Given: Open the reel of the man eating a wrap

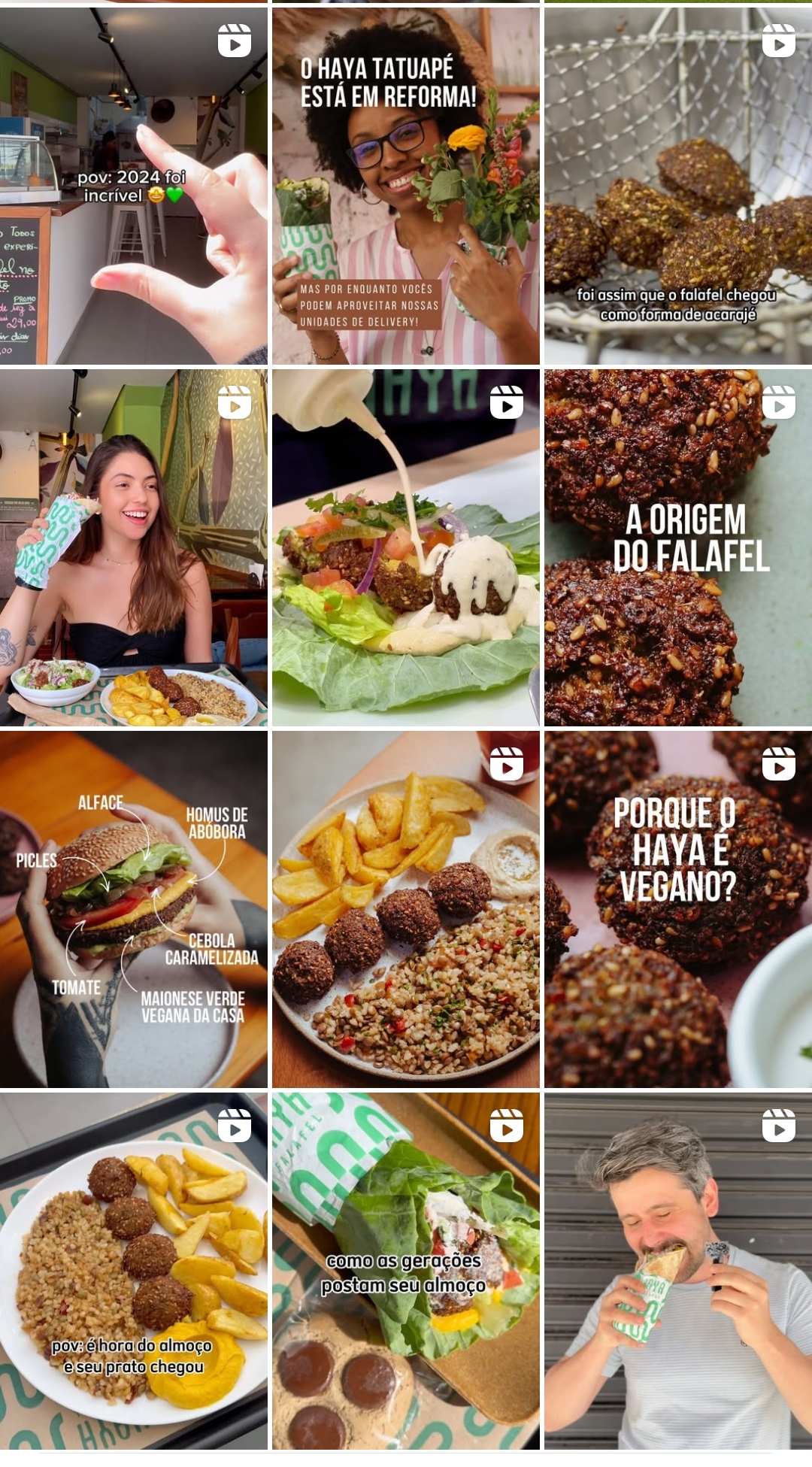Looking at the screenshot, I should coord(677,1271).
